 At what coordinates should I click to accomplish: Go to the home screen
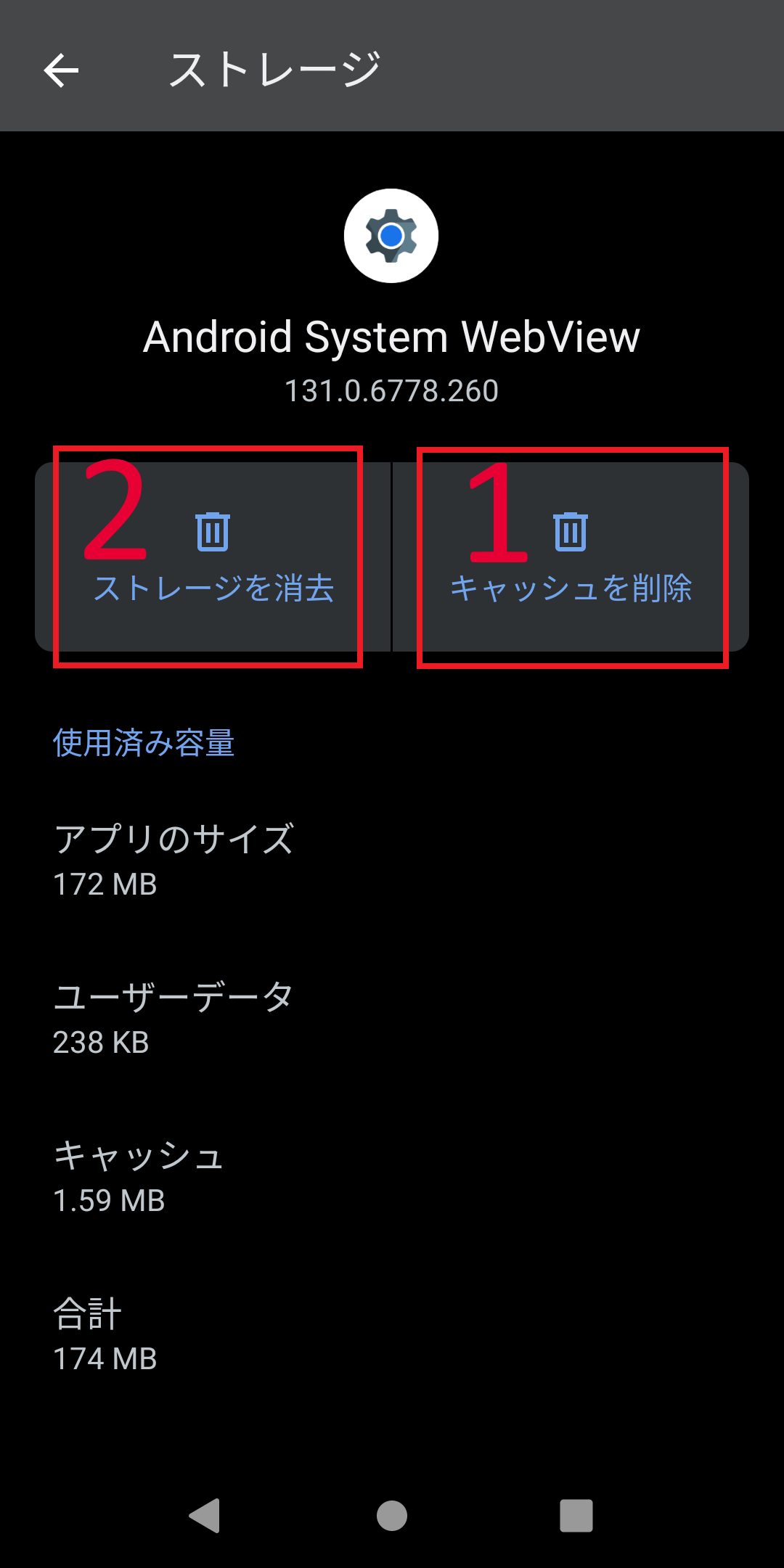392,1516
